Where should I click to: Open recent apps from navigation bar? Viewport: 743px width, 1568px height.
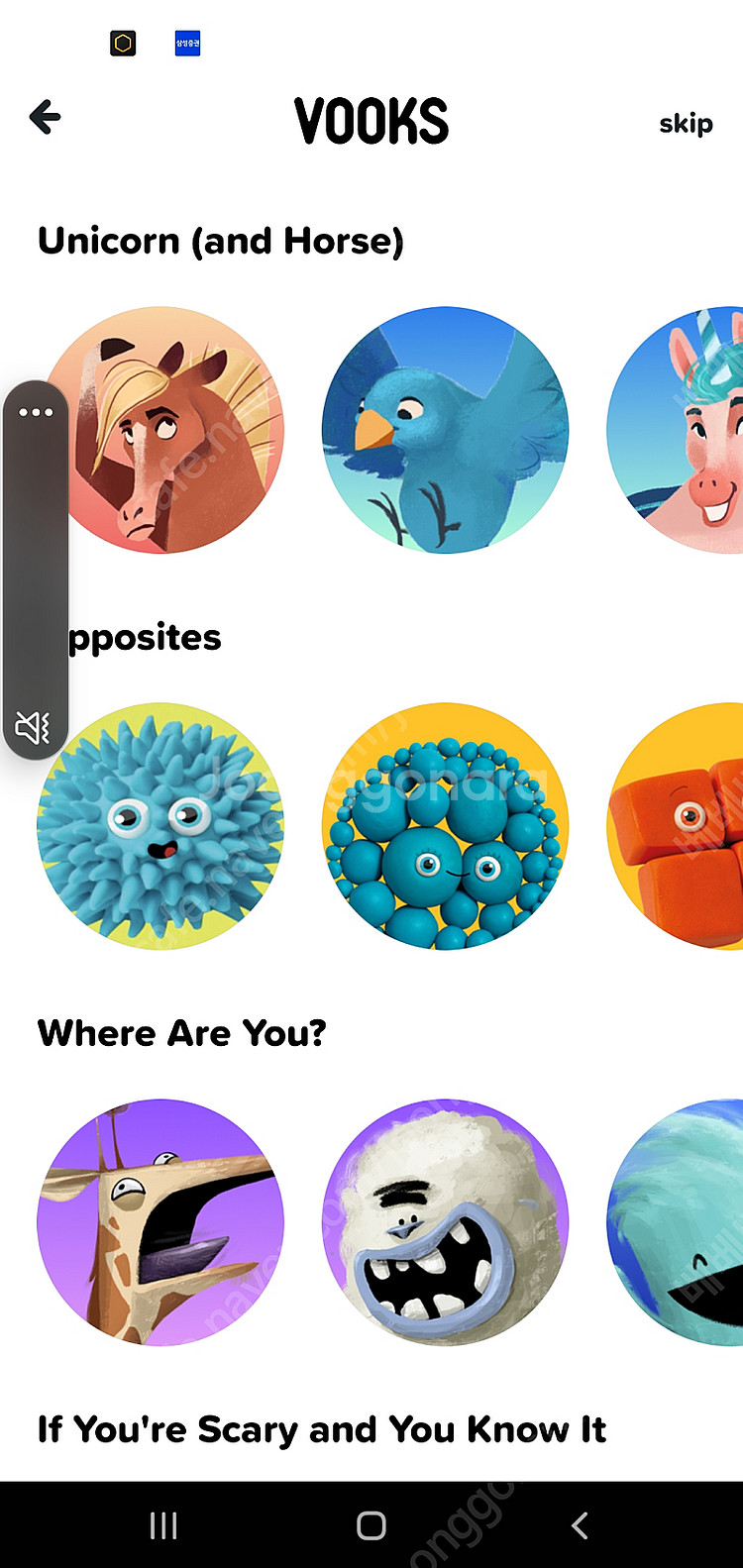click(x=163, y=1525)
